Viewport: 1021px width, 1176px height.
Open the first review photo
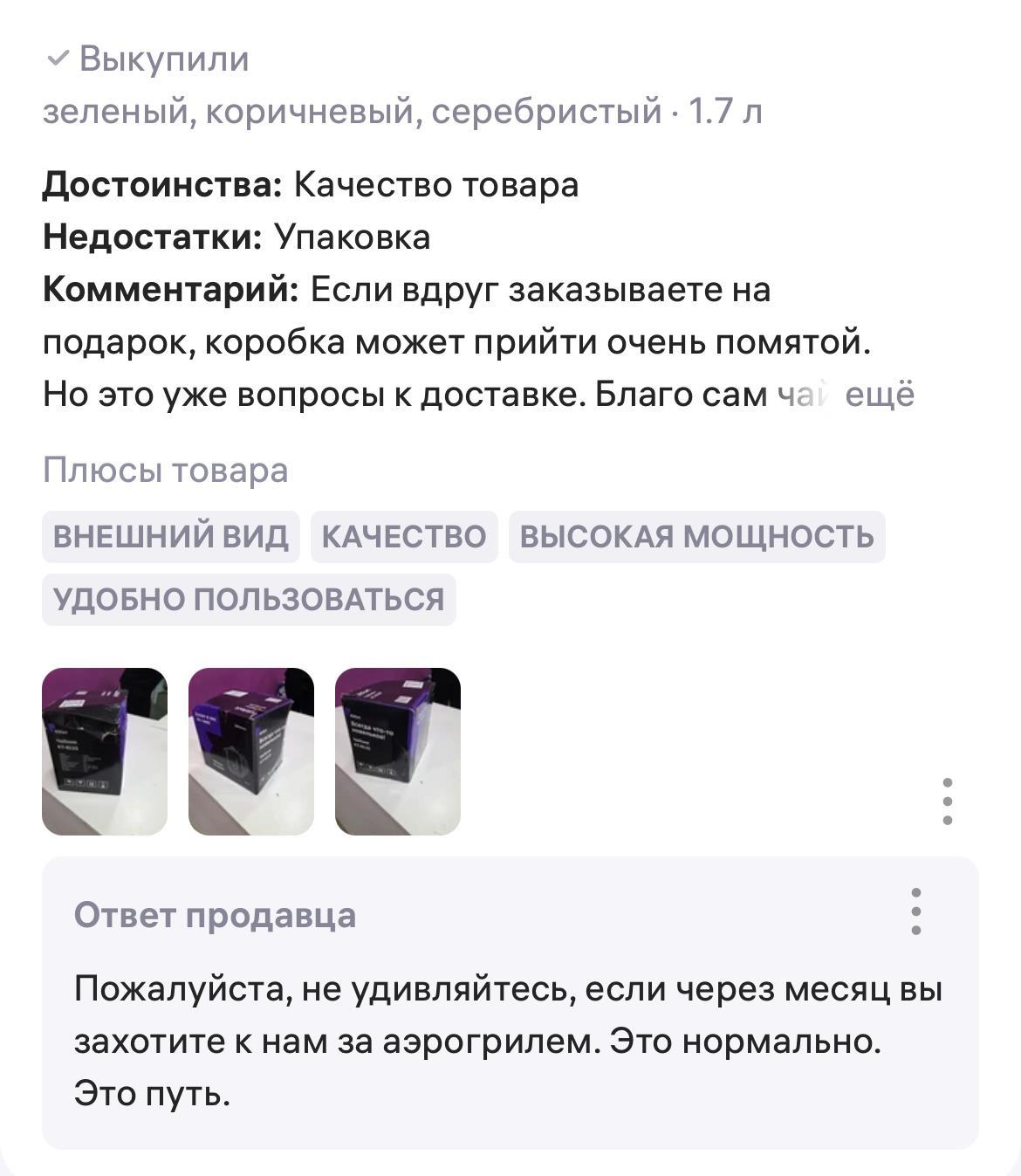[105, 752]
